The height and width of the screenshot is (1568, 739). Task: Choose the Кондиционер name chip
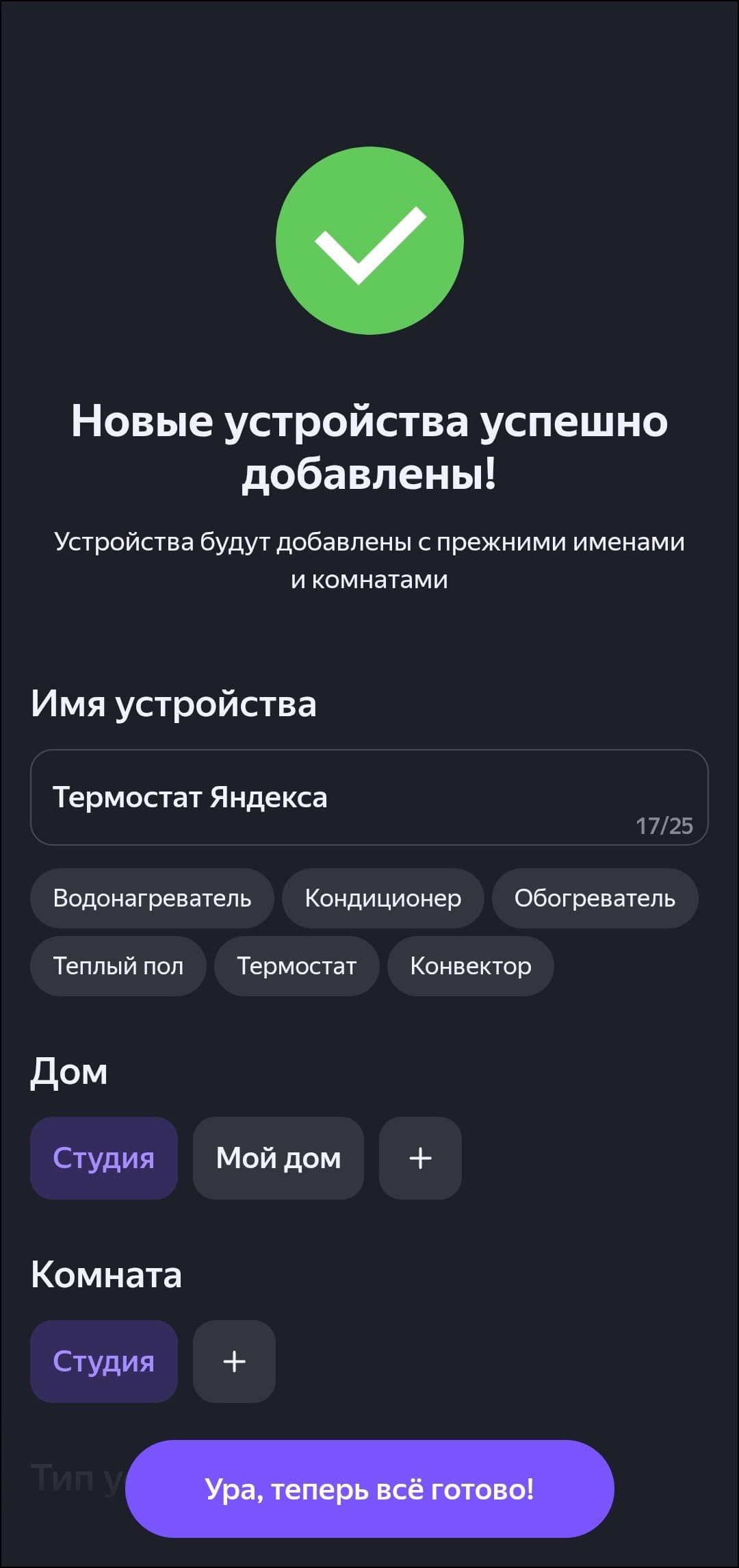(383, 898)
